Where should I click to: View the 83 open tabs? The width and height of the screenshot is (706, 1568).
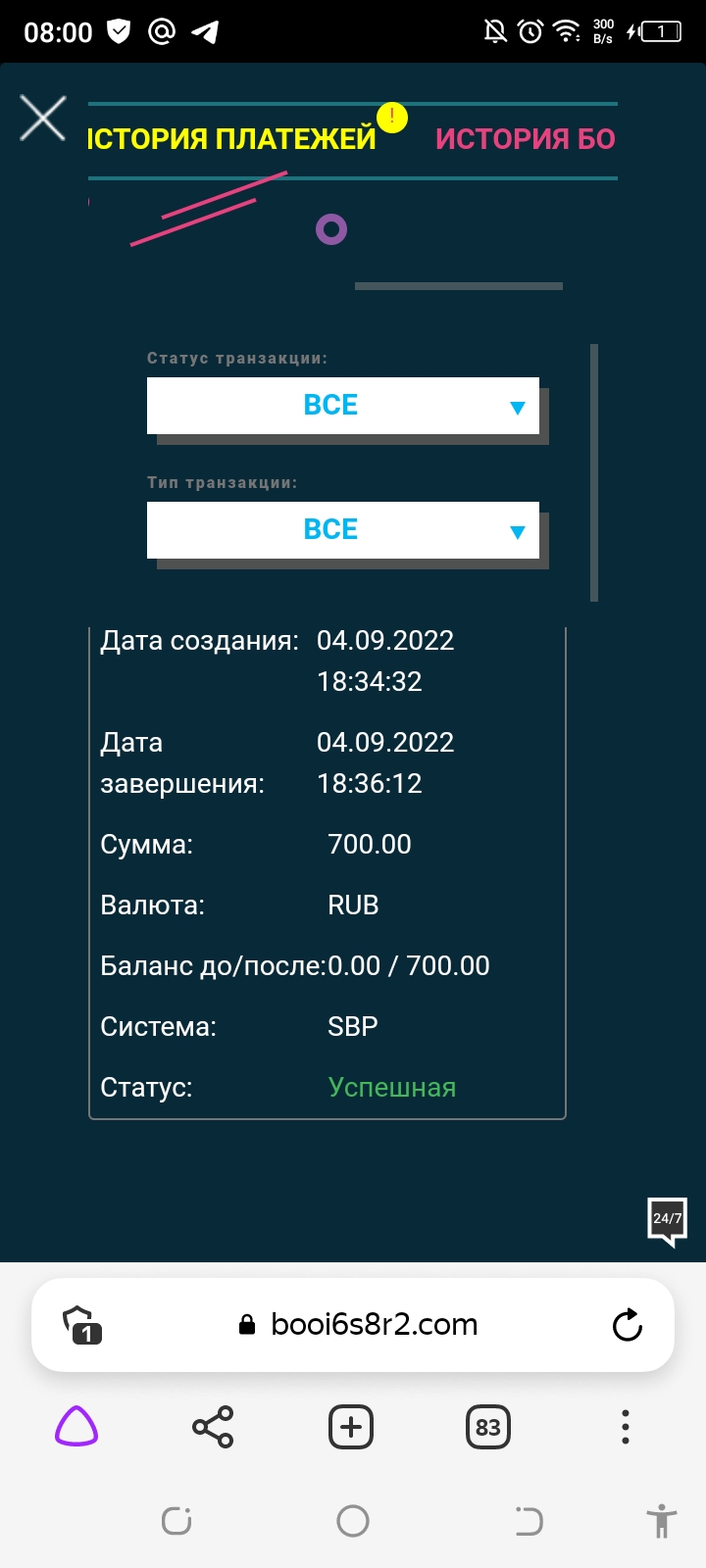[488, 1427]
